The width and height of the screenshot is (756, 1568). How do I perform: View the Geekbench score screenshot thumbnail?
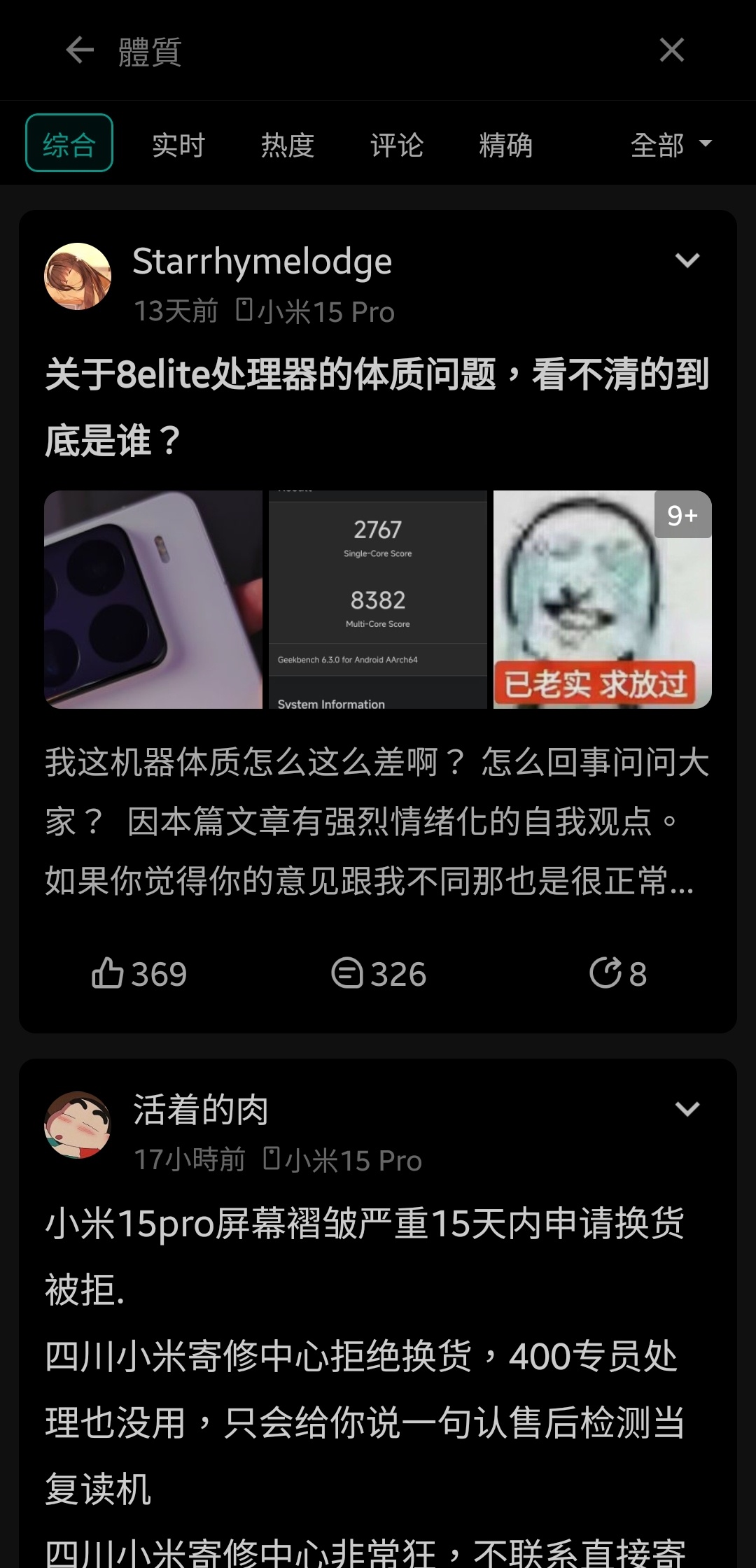378,600
